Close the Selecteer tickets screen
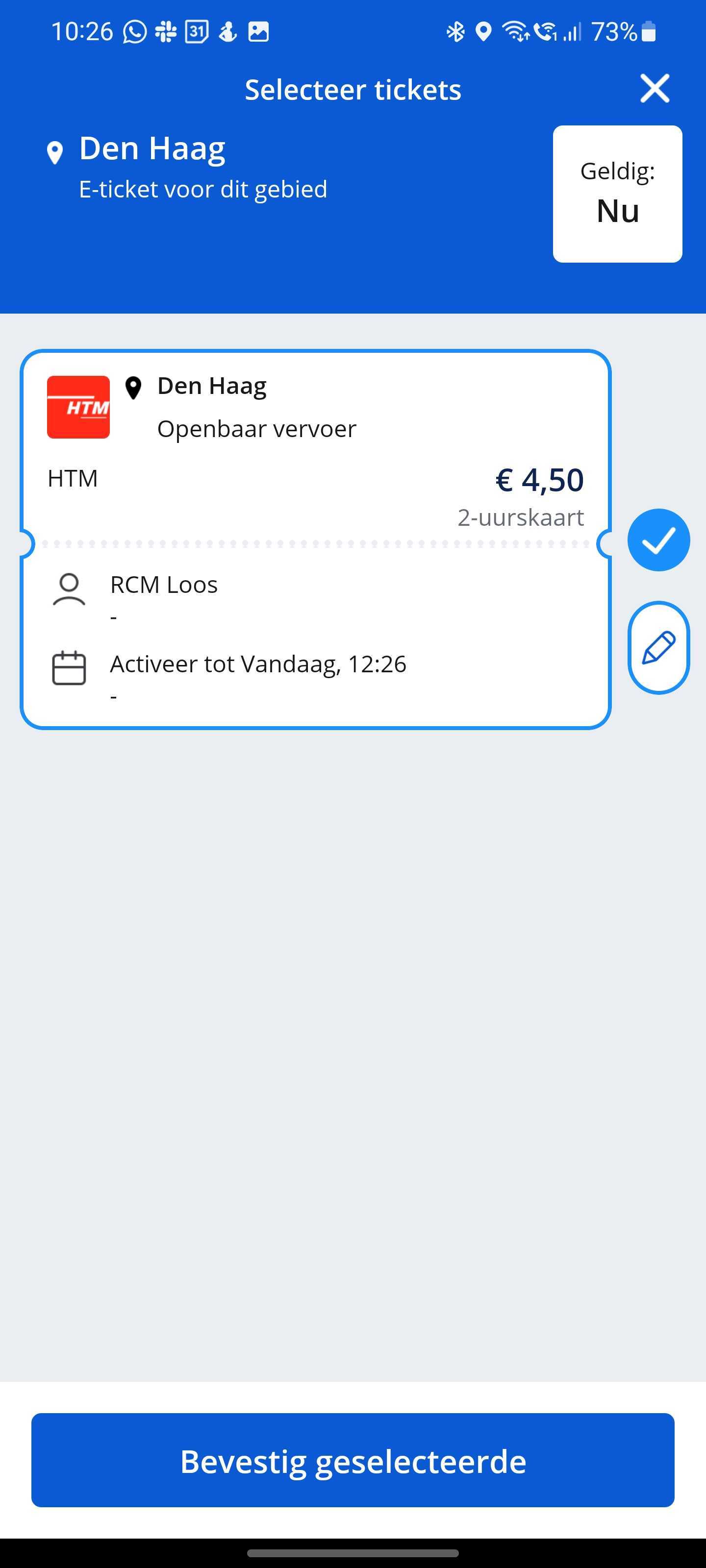Screen dimensions: 706x1568 655,89
